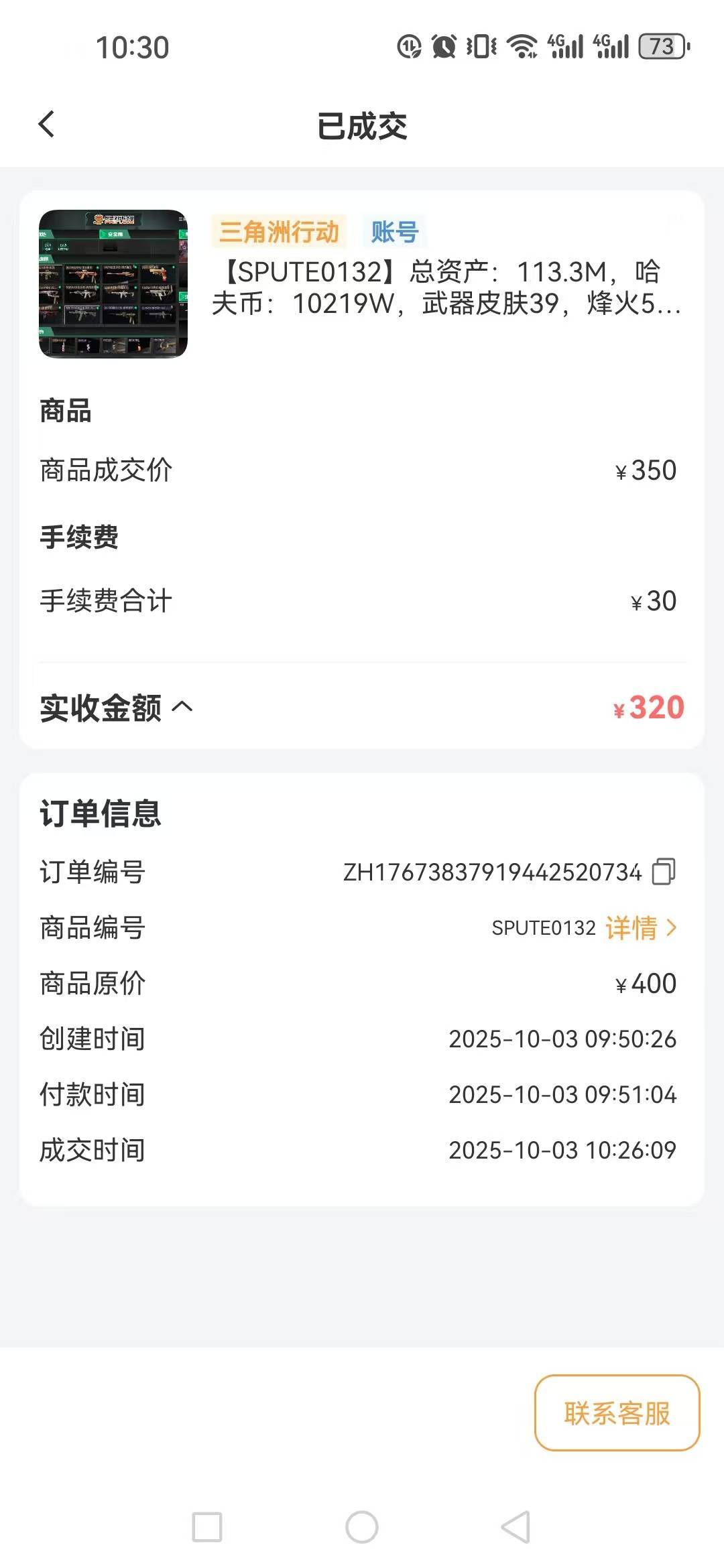Go back from the 已成交 page
Viewport: 724px width, 1568px height.
click(47, 125)
